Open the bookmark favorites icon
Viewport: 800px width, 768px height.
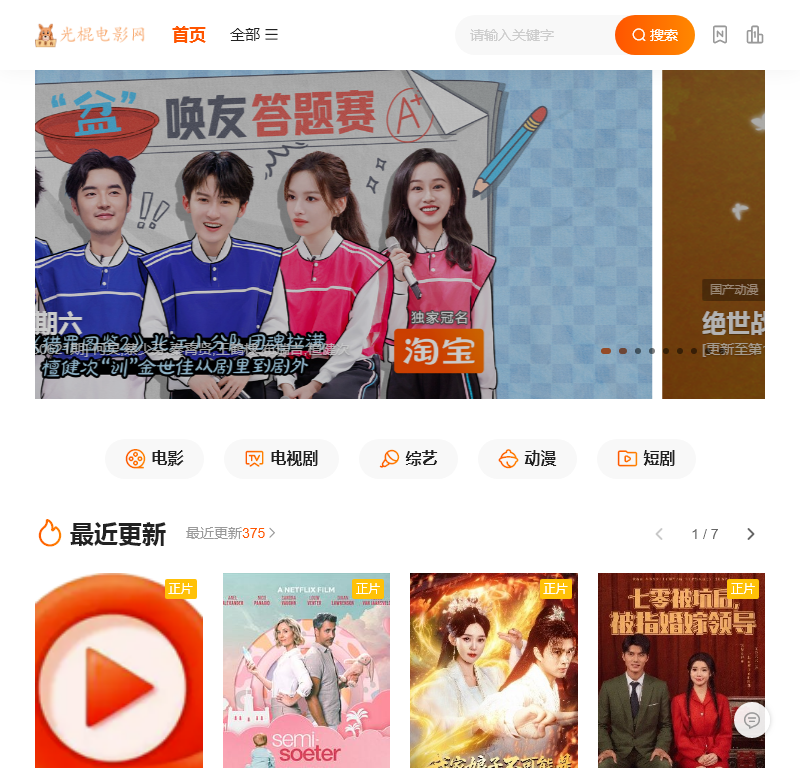(720, 35)
